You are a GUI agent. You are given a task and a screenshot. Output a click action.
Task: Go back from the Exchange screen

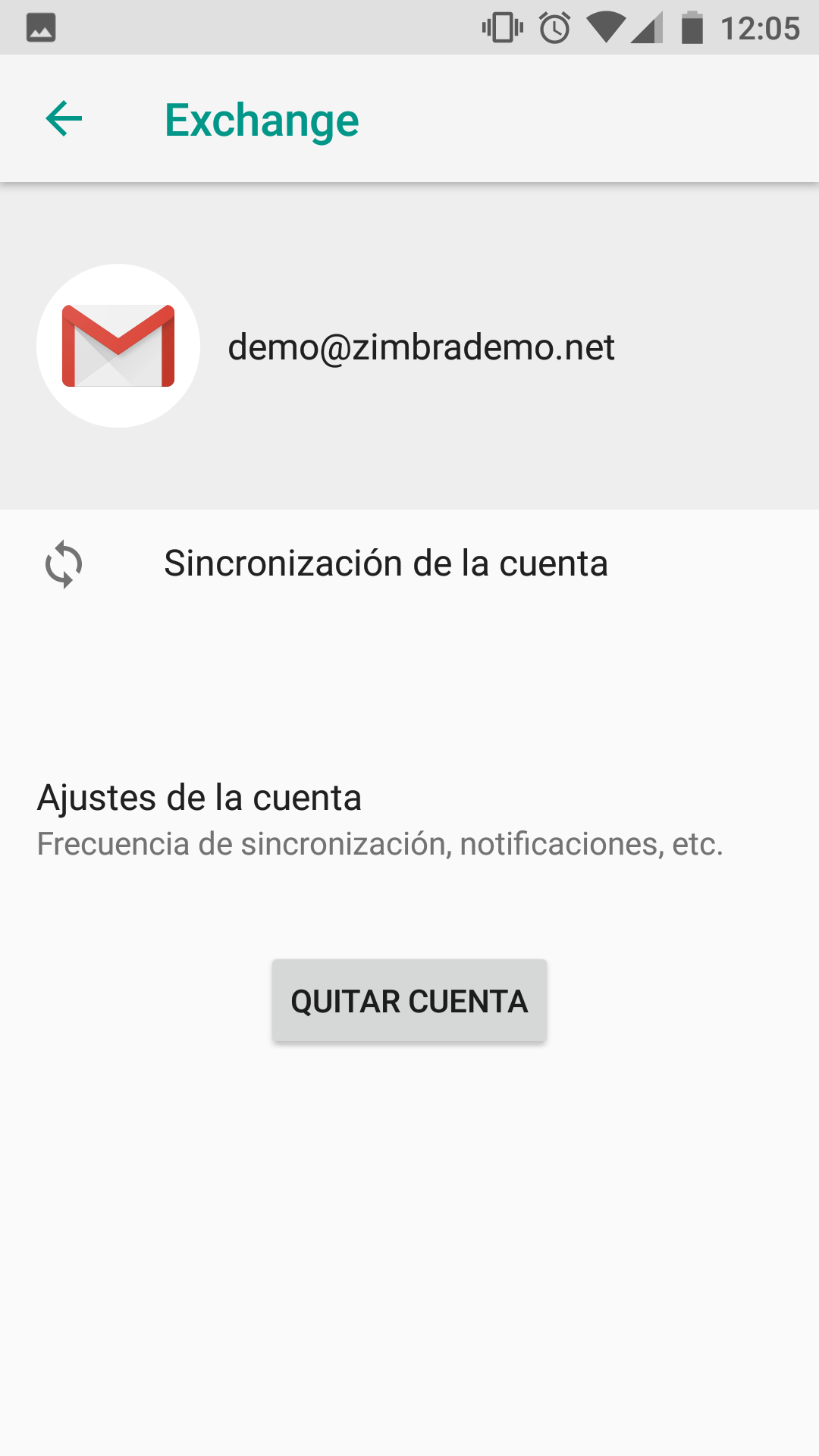pyautogui.click(x=64, y=119)
